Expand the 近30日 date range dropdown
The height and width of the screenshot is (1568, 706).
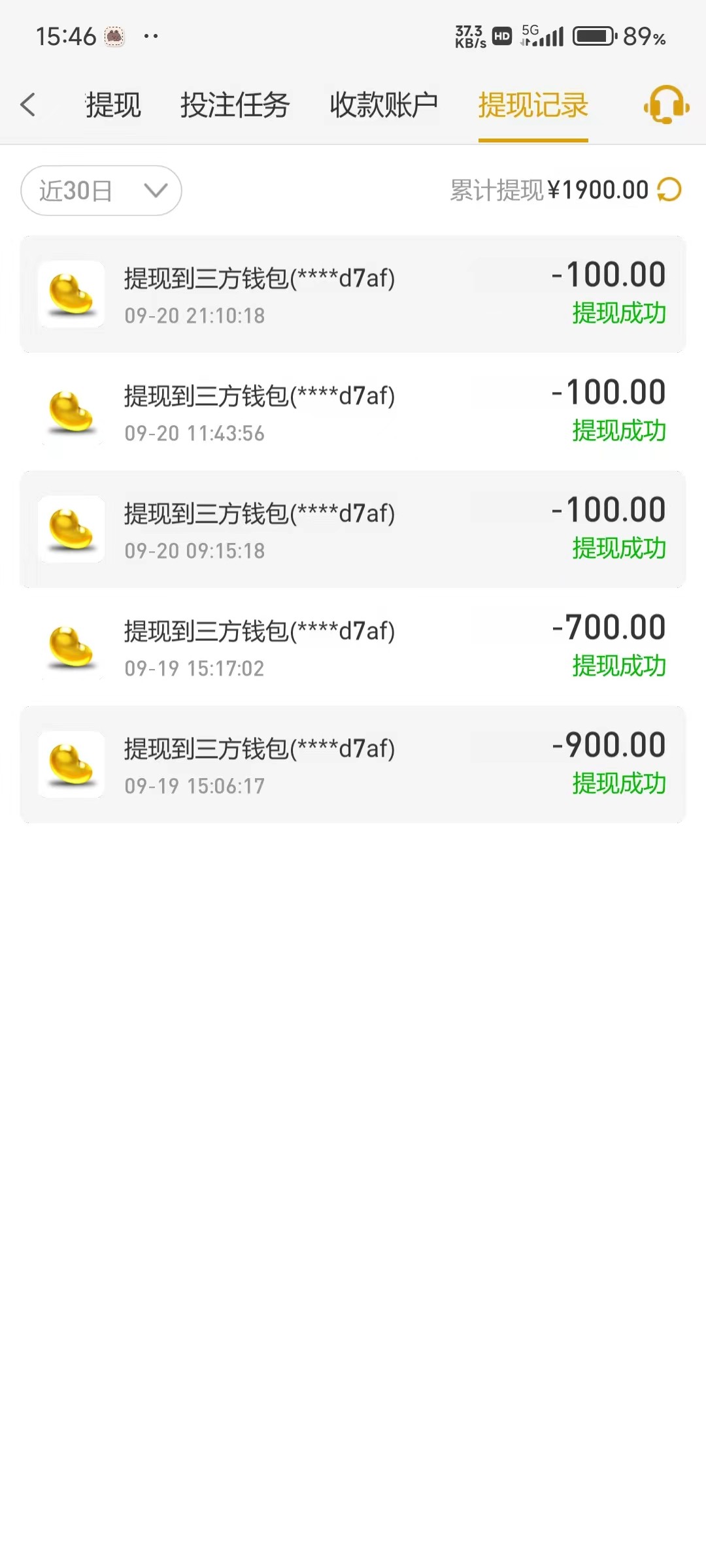tap(101, 191)
